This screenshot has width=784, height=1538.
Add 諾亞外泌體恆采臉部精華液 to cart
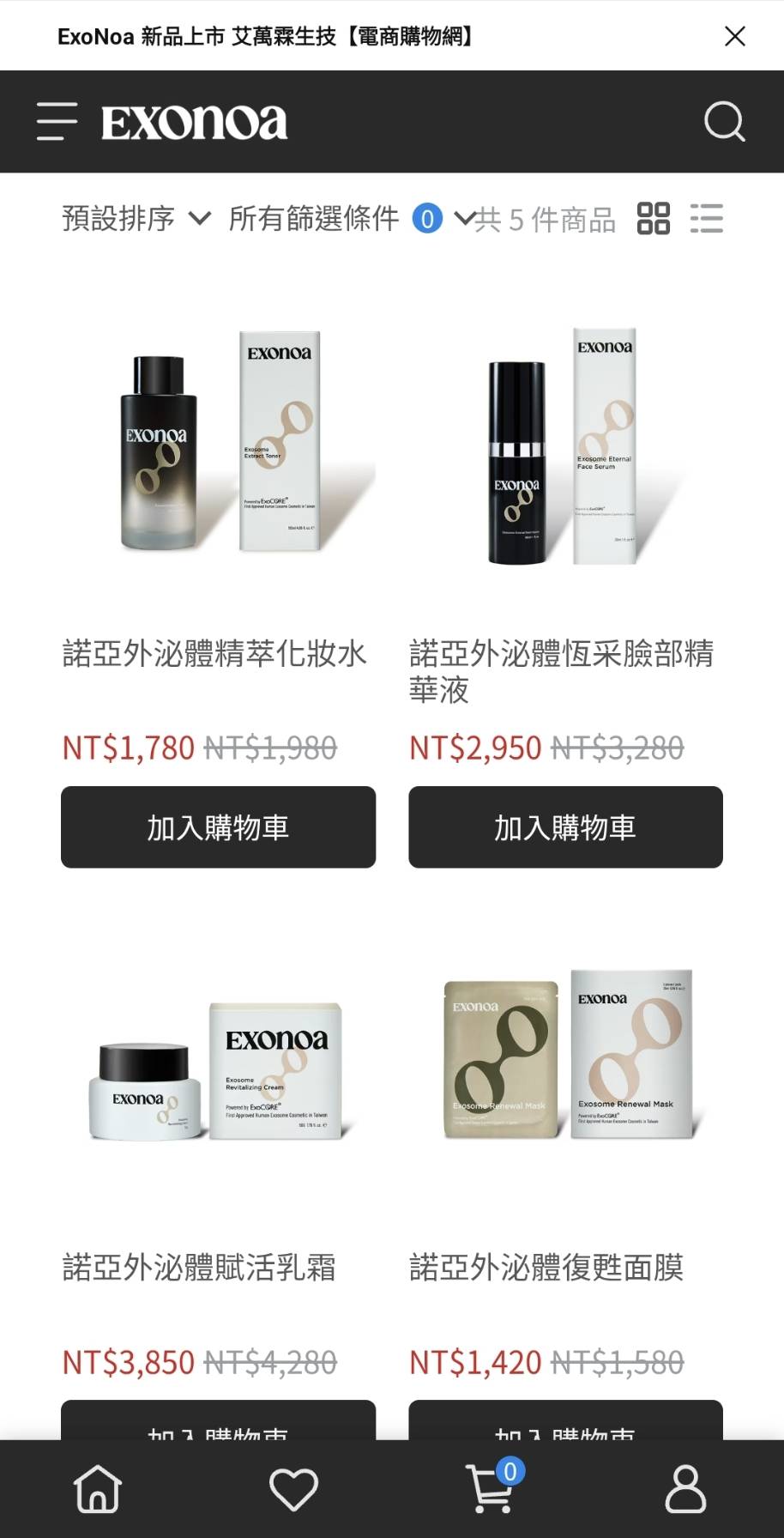click(564, 827)
